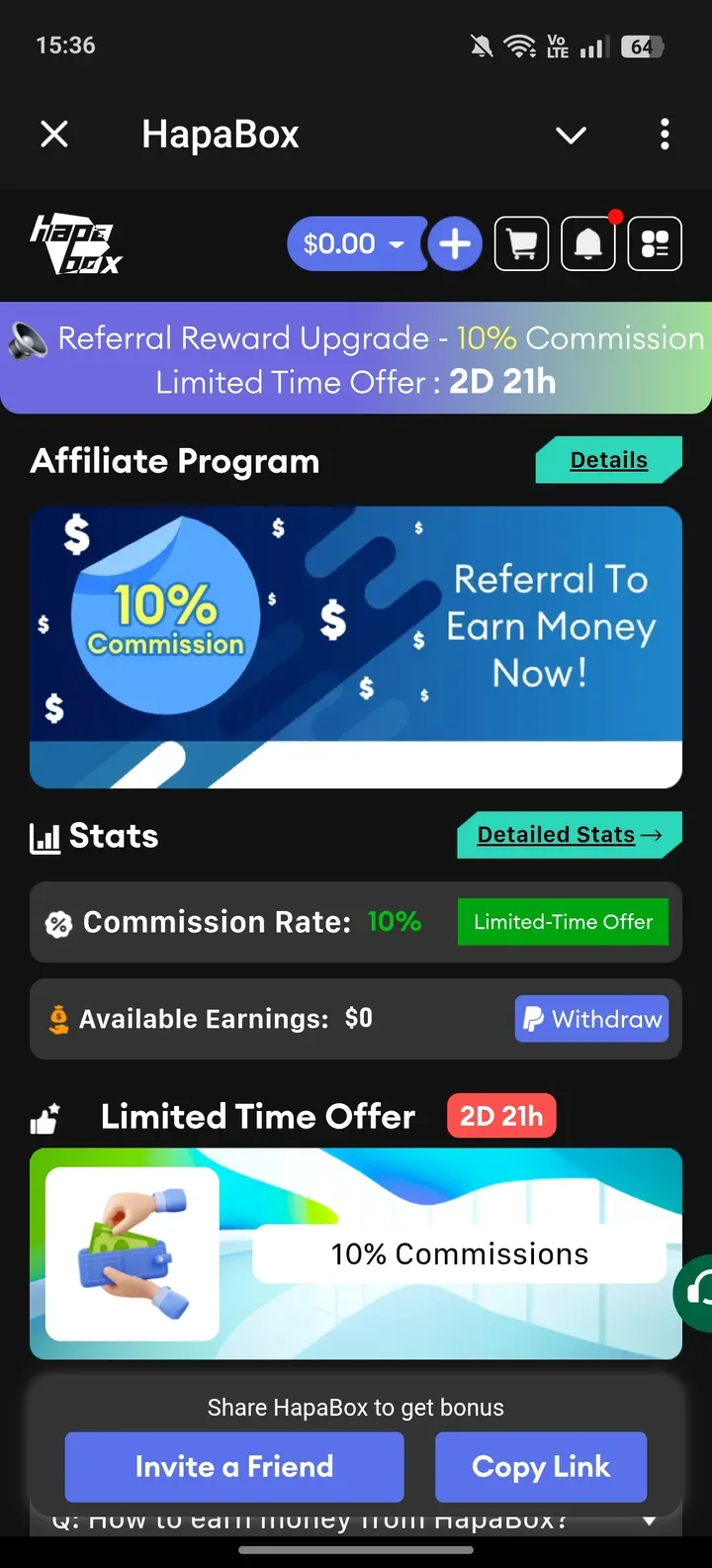Withdraw available earnings
Screen dimensions: 712x1568
(591, 1019)
